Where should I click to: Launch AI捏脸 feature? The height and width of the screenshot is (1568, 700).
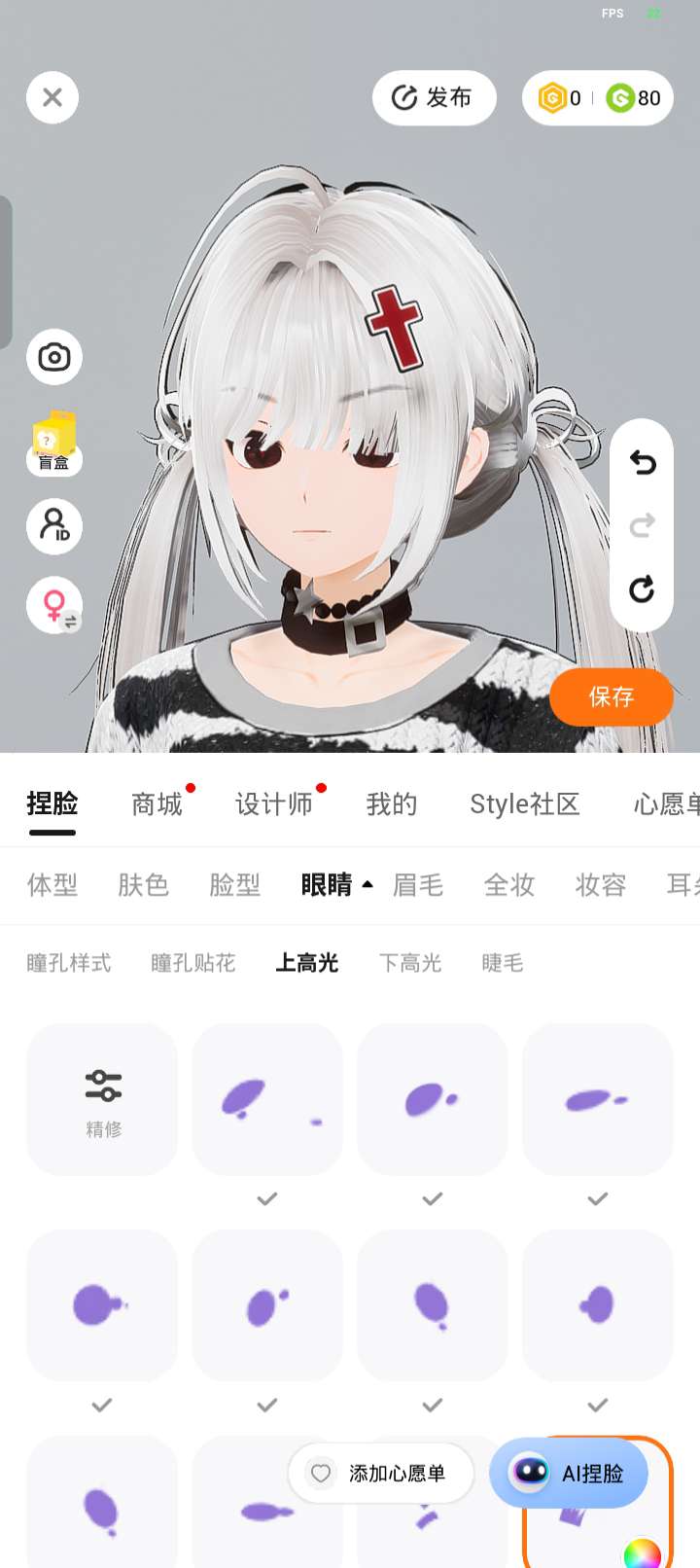[x=570, y=1473]
